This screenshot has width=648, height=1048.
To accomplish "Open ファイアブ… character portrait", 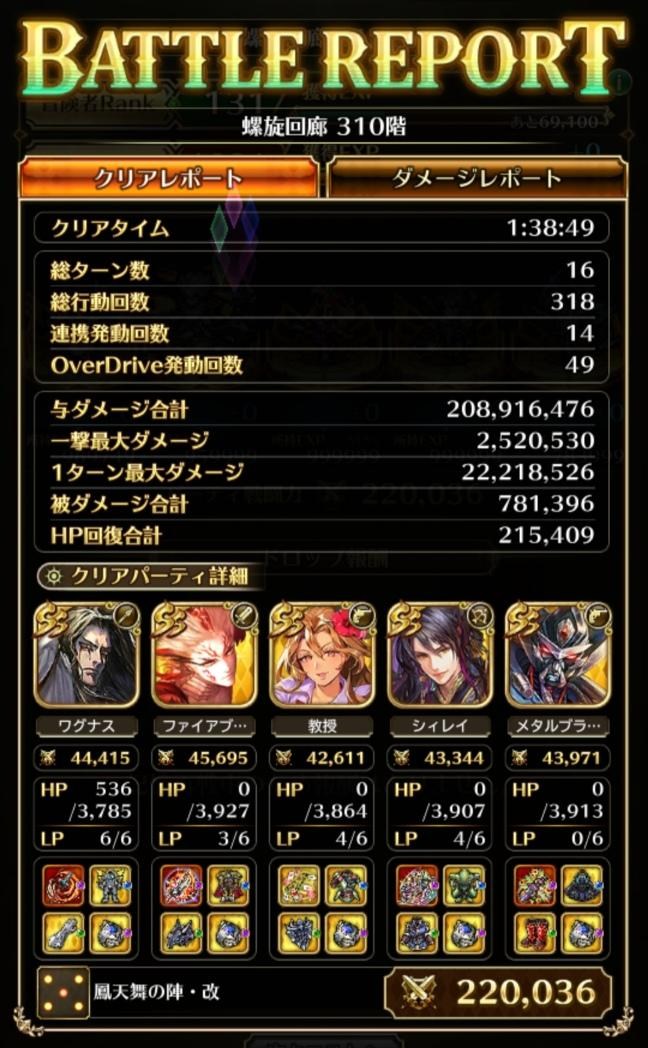I will click(204, 655).
